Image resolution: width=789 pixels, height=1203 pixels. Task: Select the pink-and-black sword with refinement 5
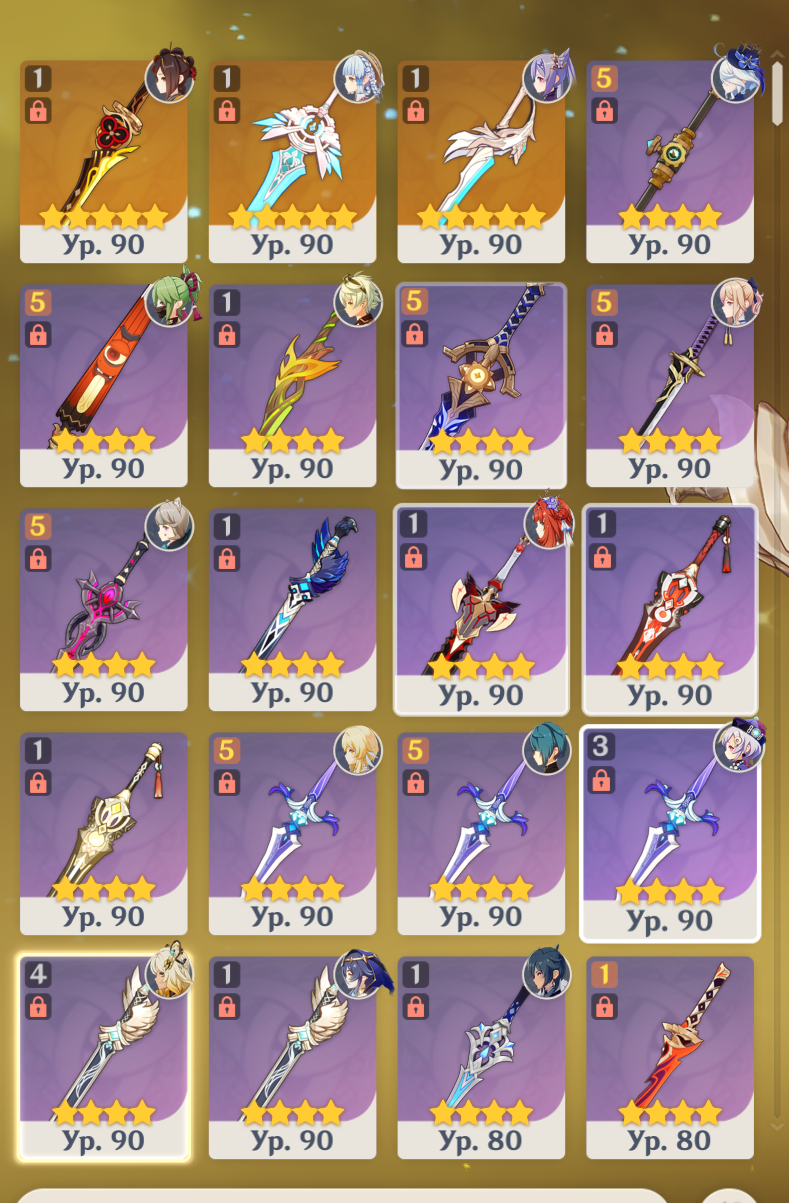(103, 609)
